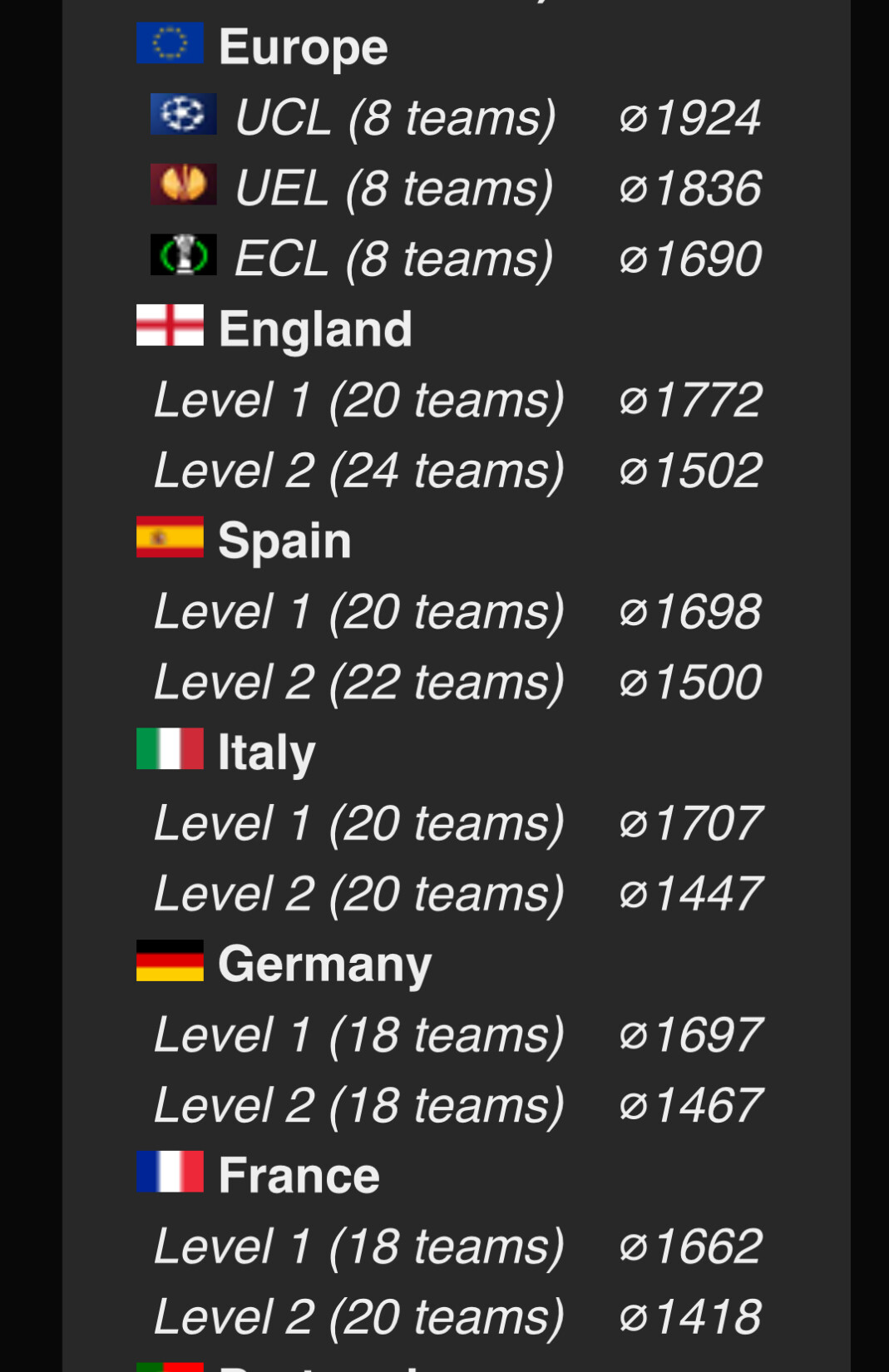Image resolution: width=889 pixels, height=1372 pixels.
Task: Open ECL (8 teams) ranking
Action: click(393, 259)
